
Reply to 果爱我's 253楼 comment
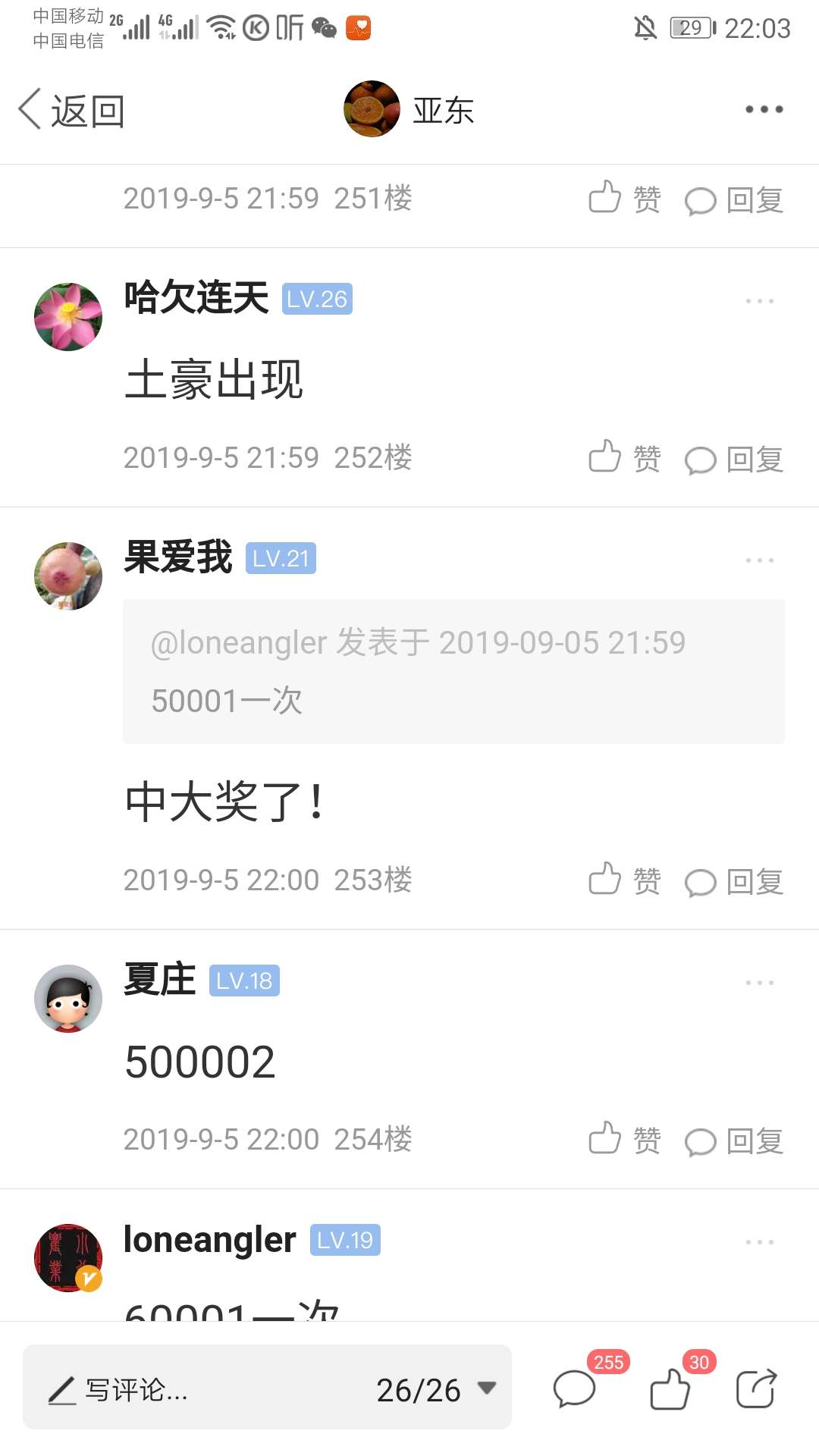tap(734, 882)
